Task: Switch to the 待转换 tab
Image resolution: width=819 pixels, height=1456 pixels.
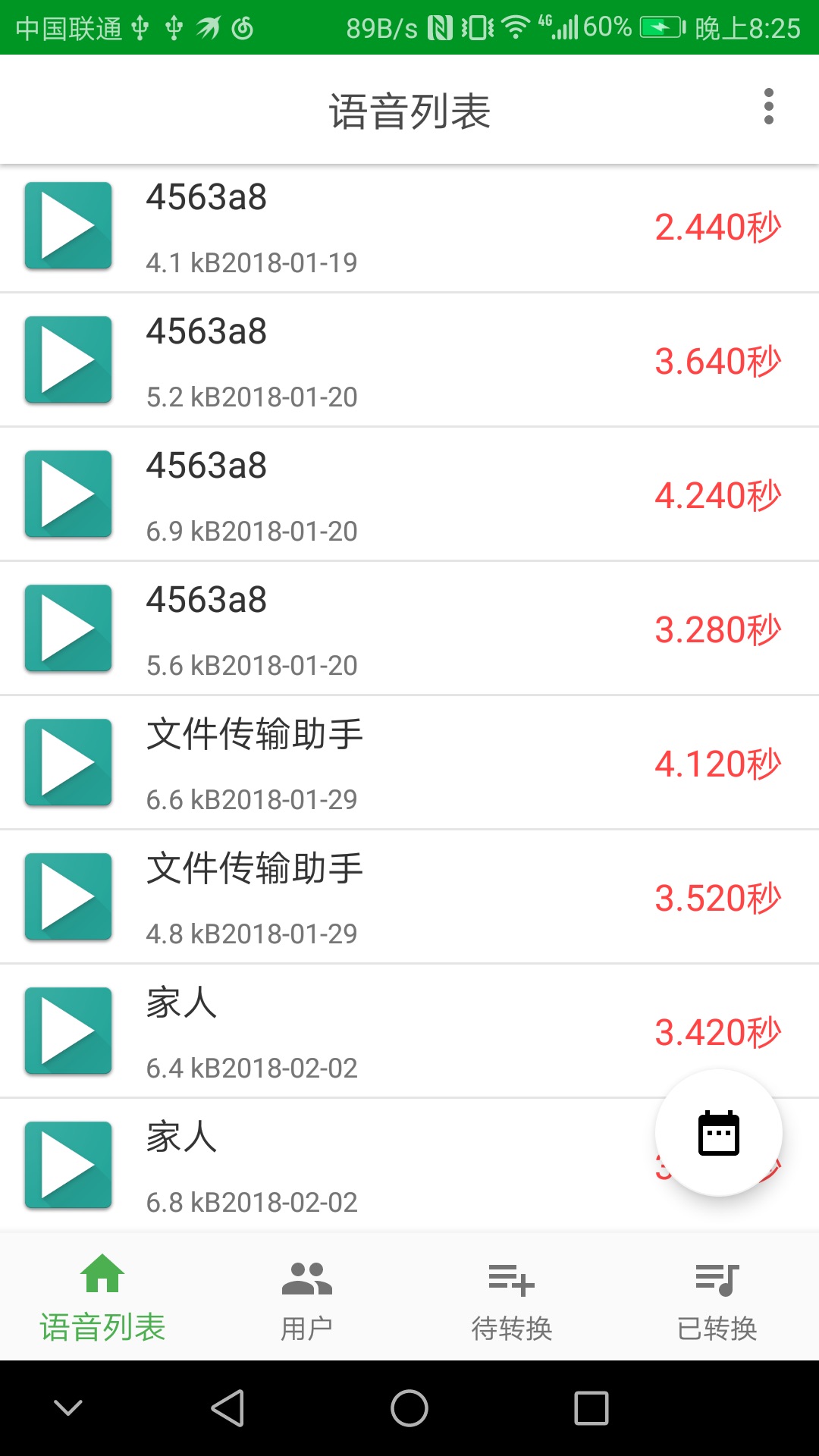Action: tap(512, 1298)
